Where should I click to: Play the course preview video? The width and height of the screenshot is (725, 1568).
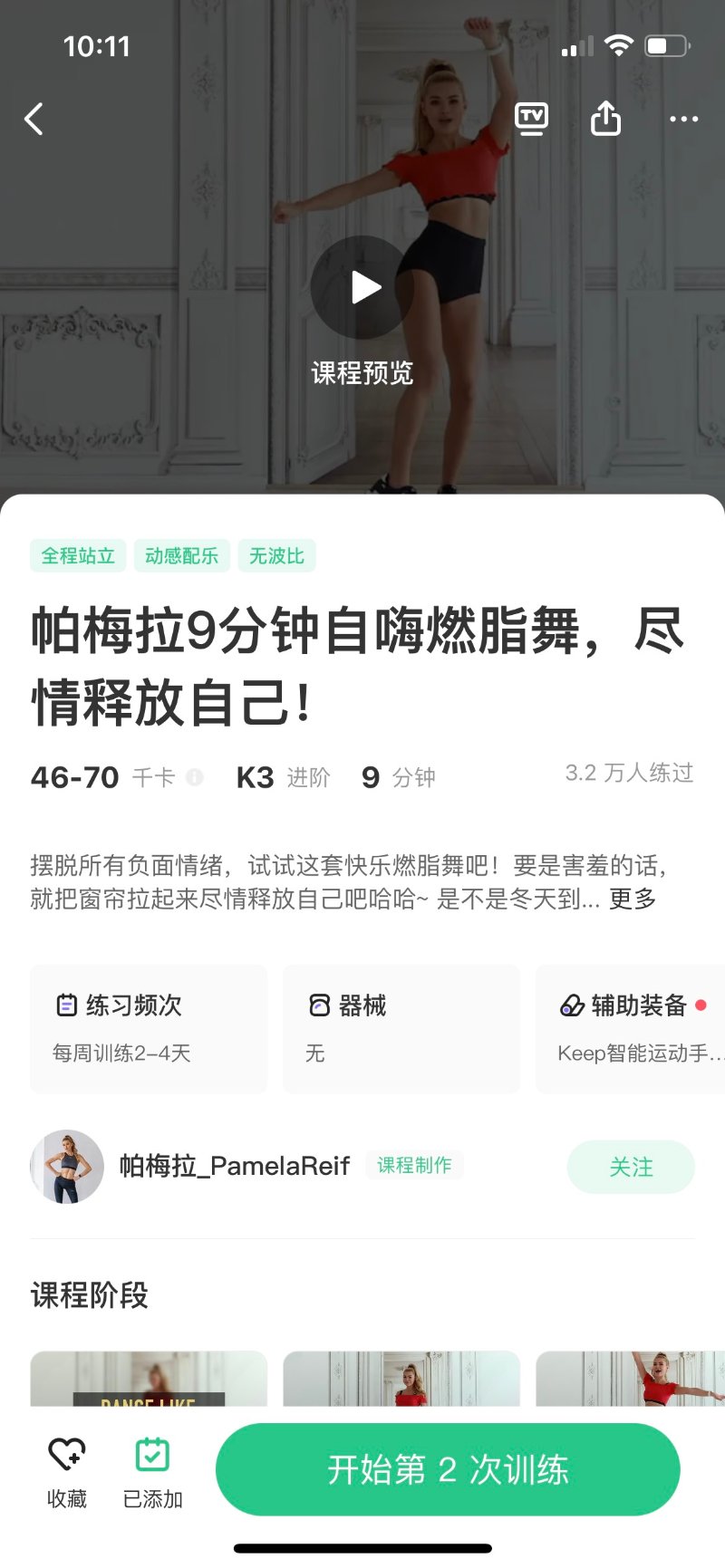[x=362, y=288]
